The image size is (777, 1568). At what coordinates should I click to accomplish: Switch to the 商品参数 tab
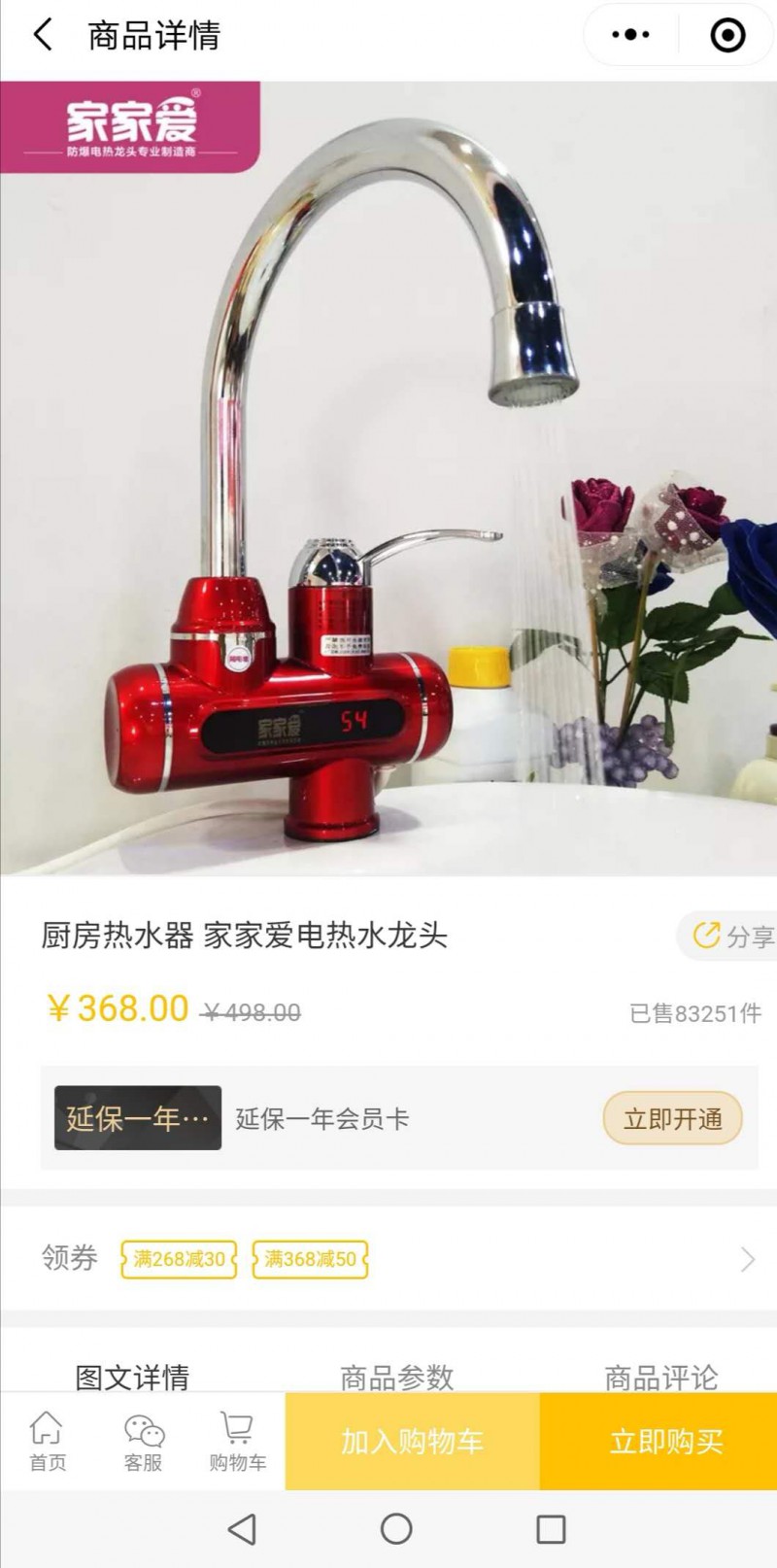(396, 1376)
